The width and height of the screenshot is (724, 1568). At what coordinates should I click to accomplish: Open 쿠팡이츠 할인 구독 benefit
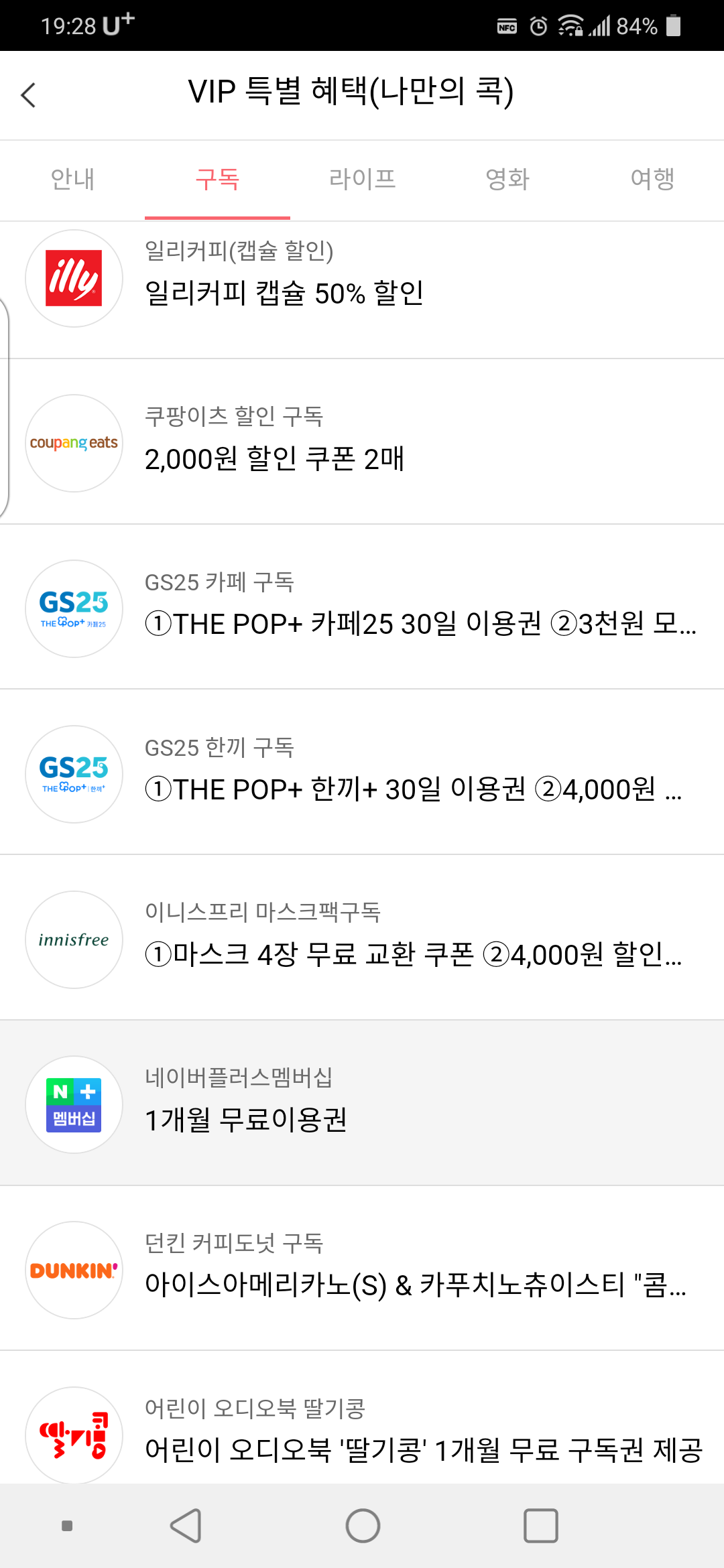pyautogui.click(x=362, y=442)
